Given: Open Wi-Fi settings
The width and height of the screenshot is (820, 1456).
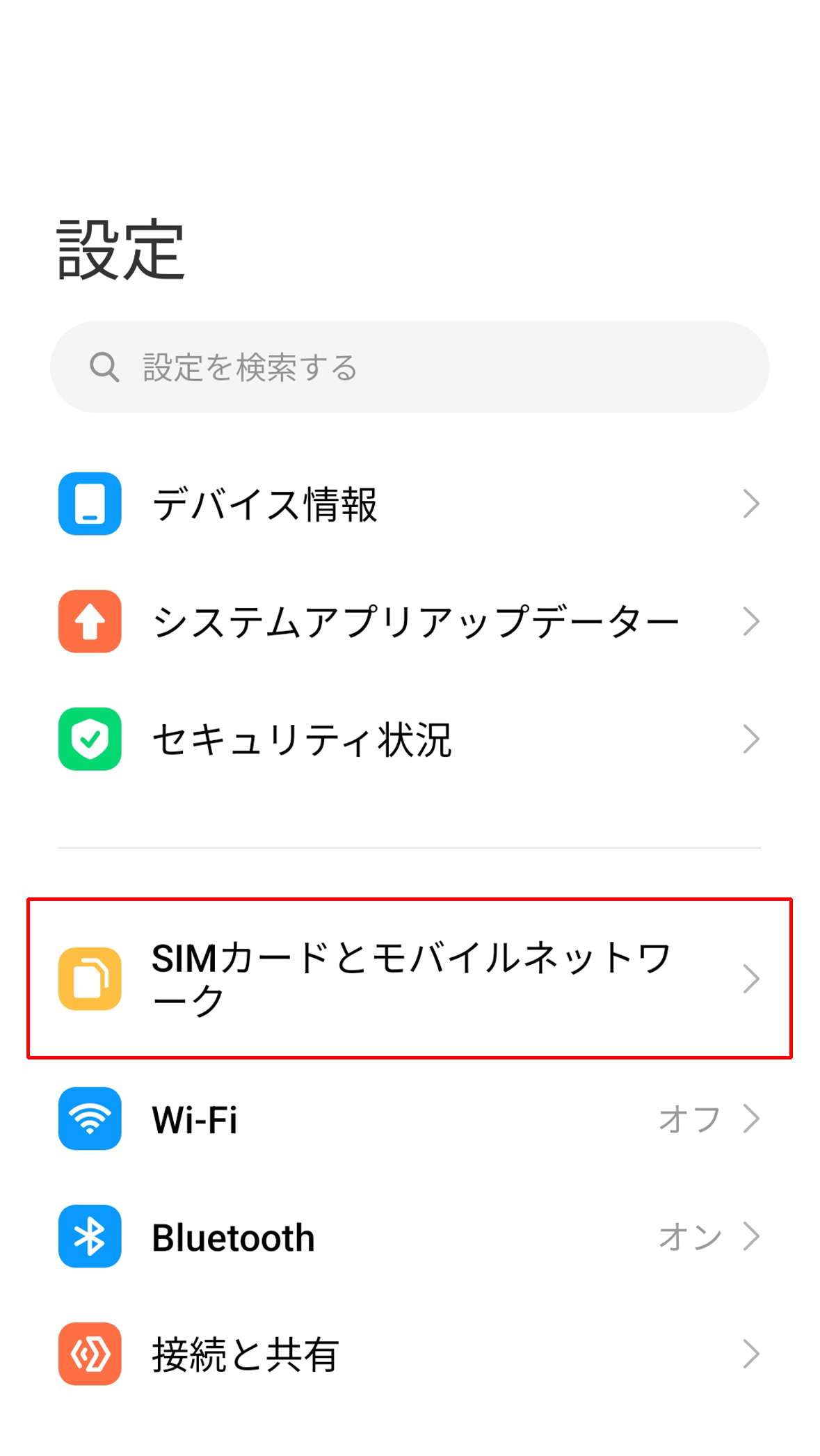Looking at the screenshot, I should click(x=410, y=1119).
